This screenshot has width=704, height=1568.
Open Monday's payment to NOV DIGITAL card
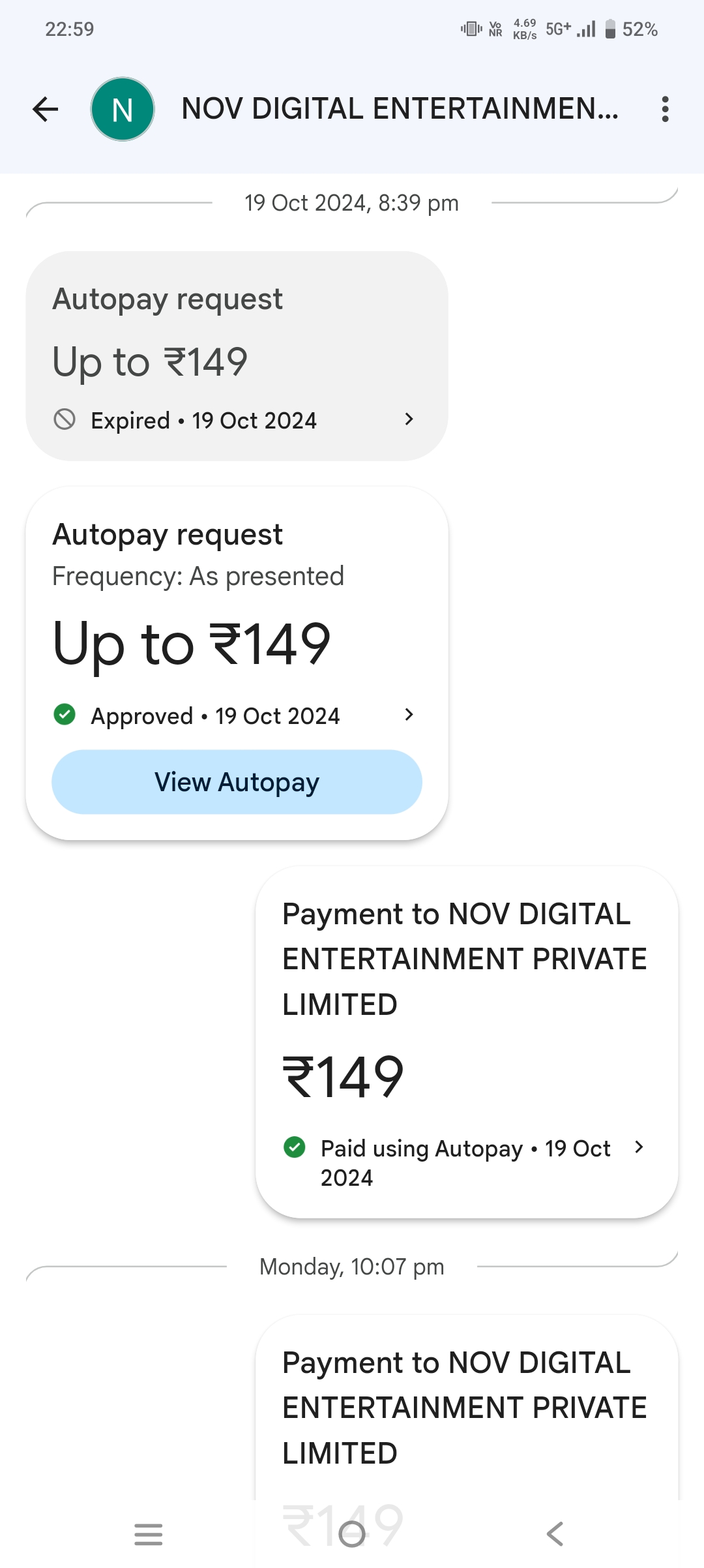[x=467, y=1409]
